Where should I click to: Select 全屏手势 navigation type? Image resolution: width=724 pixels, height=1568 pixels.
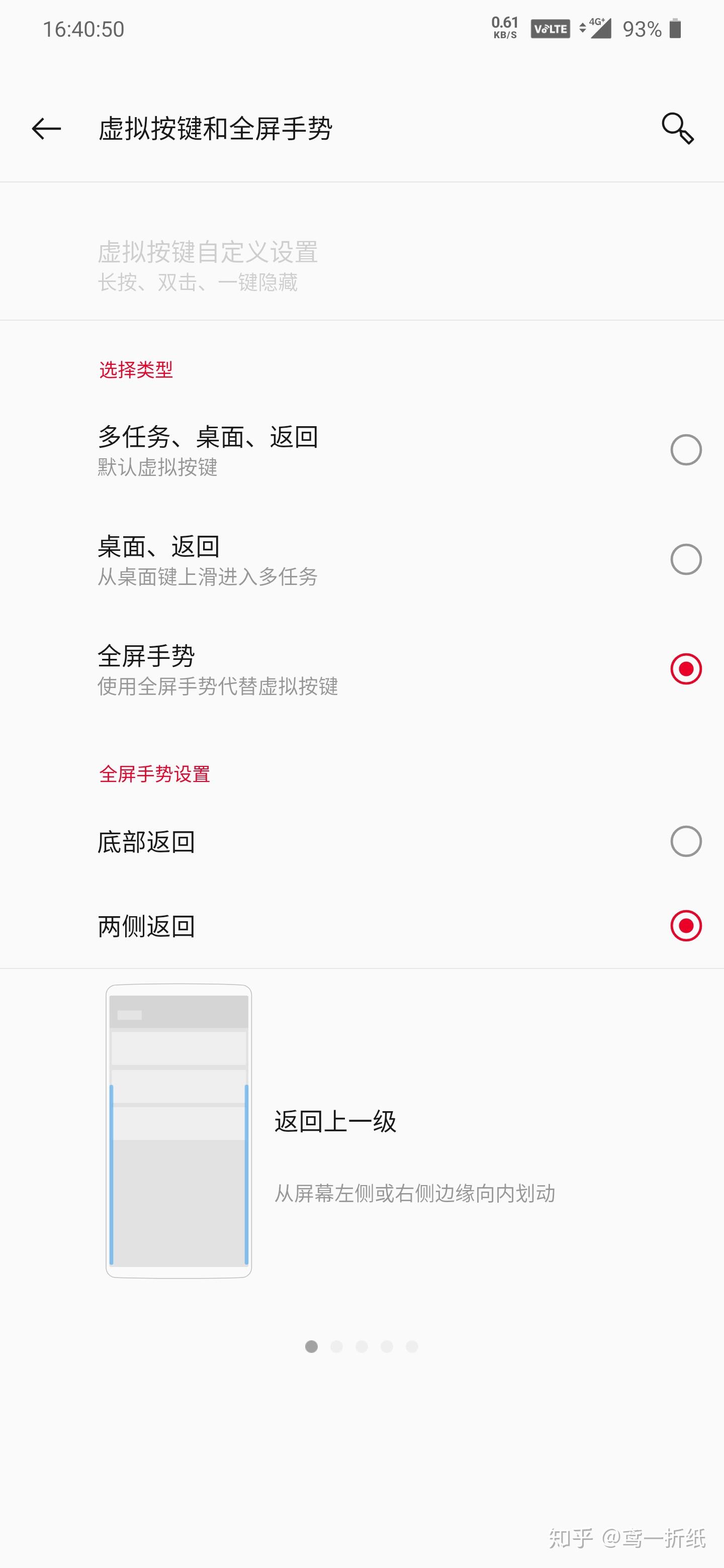(x=686, y=669)
